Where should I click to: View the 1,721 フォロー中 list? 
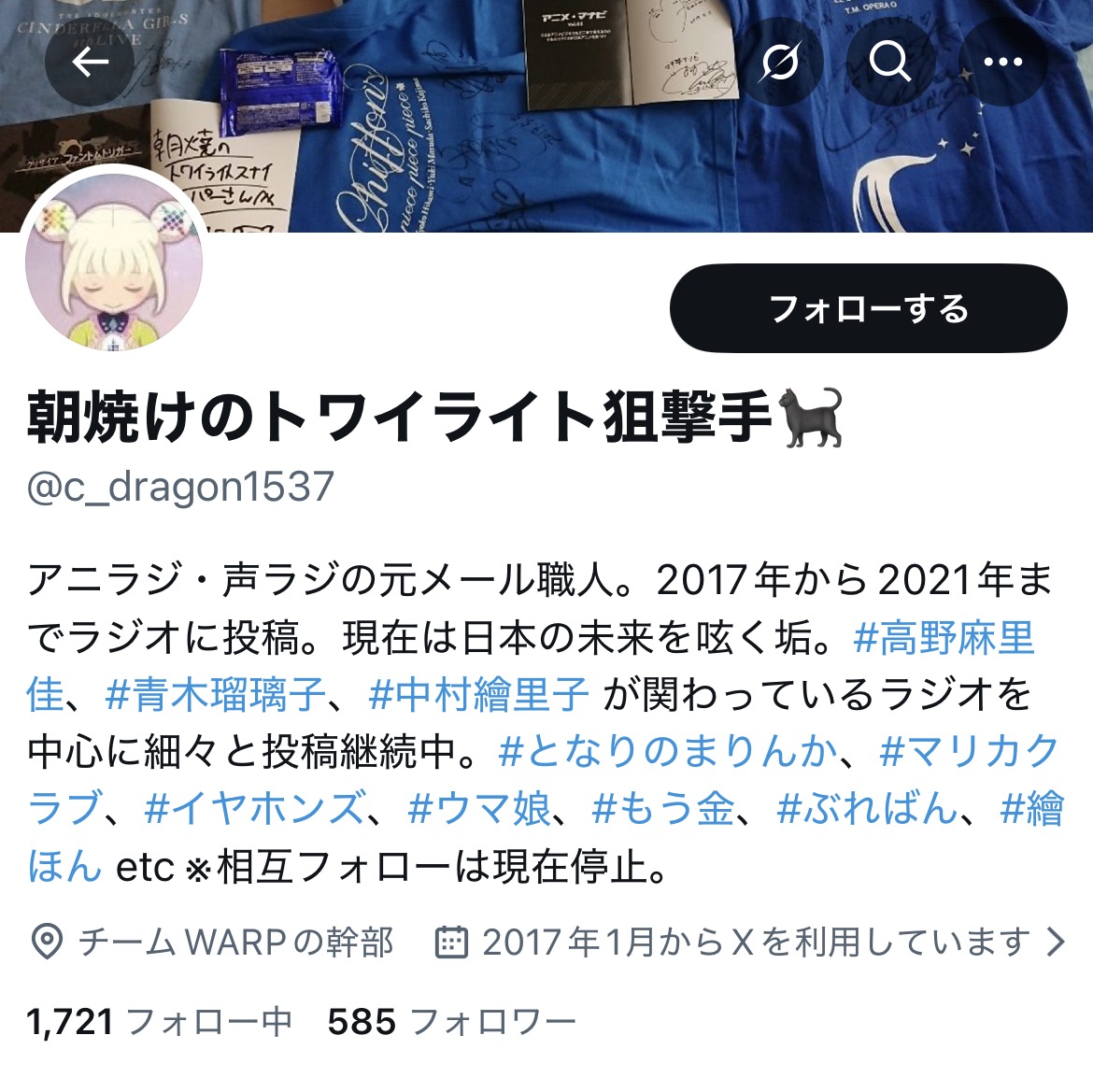(x=159, y=1022)
